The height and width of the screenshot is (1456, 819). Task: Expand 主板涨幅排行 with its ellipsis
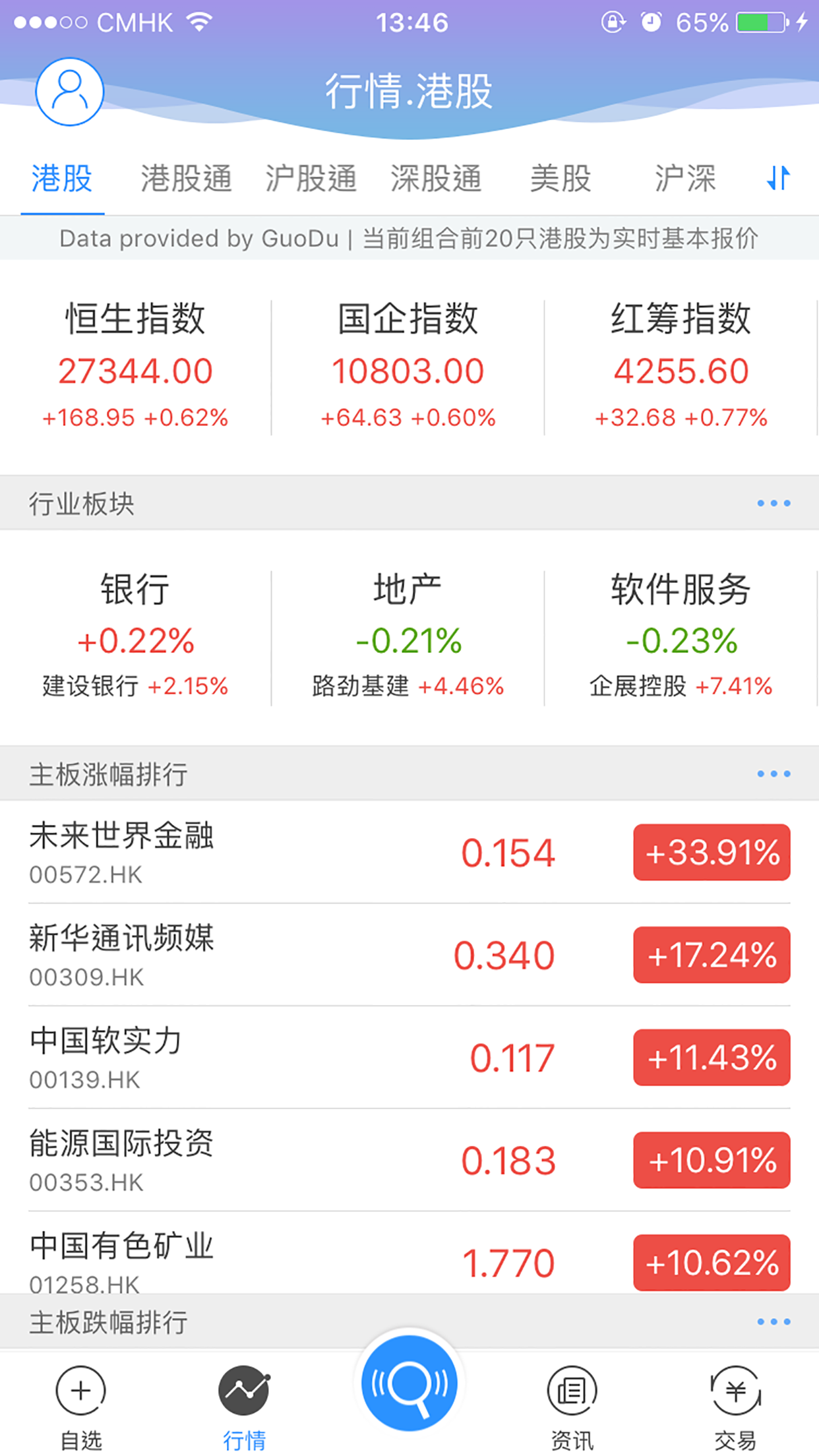point(773,773)
